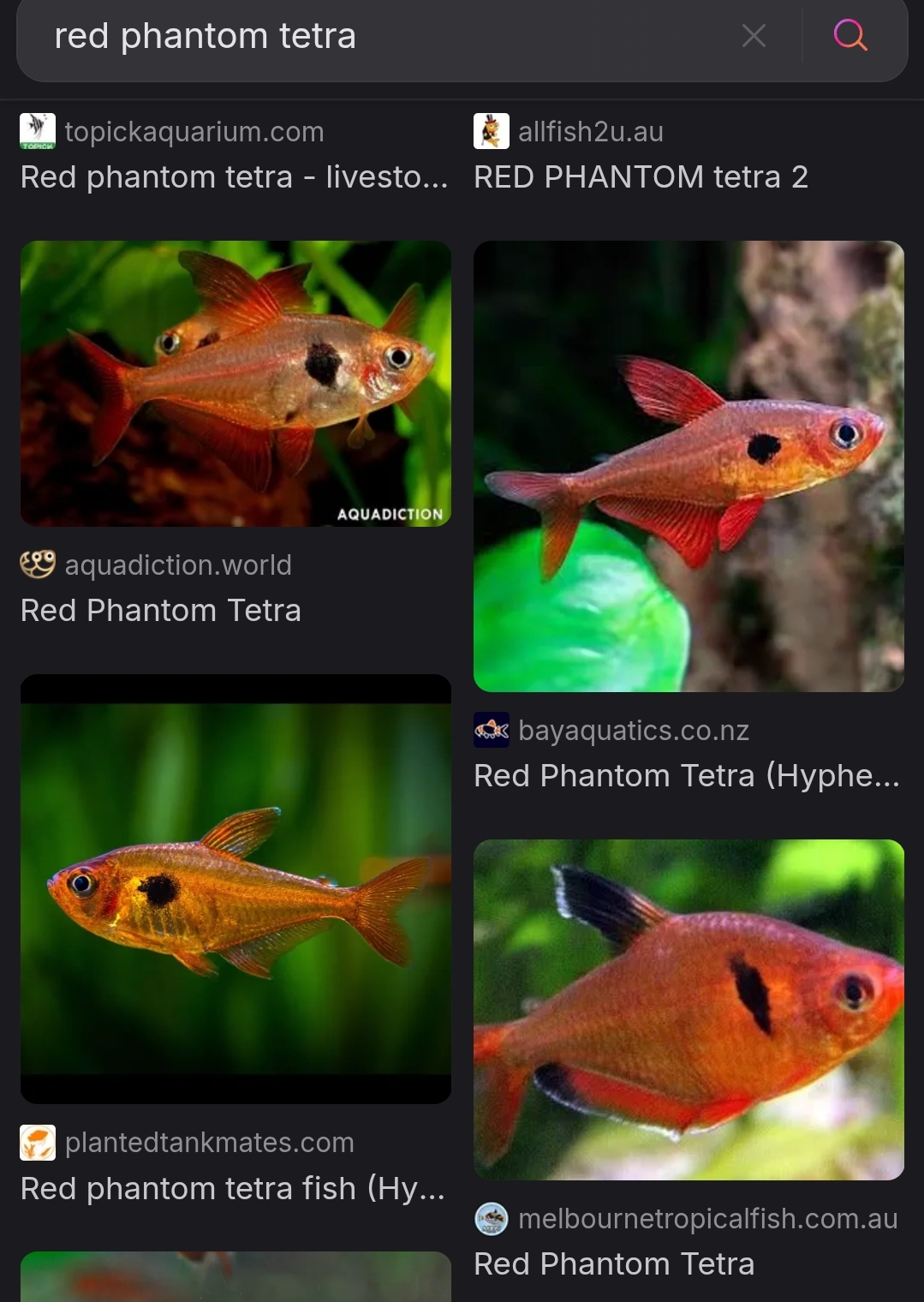Open the bayaquatics.co.nz fish image
Viewport: 924px width, 1302px height.
tap(689, 466)
